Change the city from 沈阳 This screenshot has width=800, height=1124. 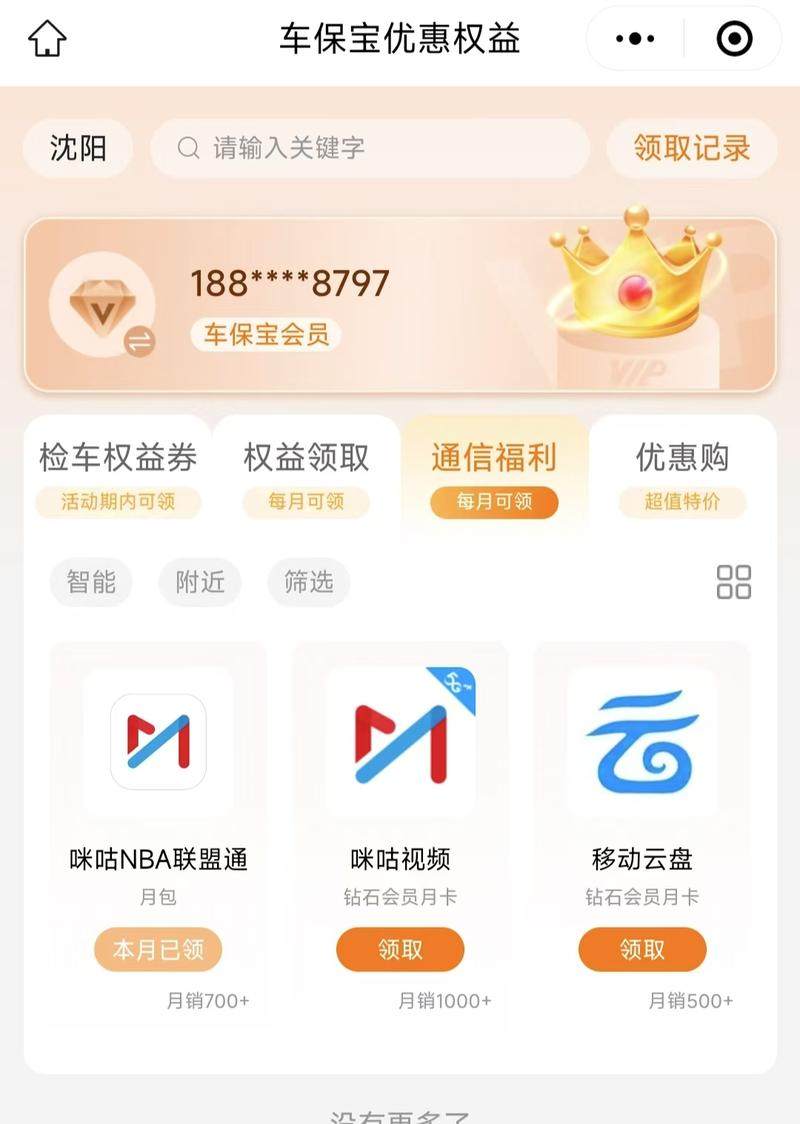click(78, 148)
